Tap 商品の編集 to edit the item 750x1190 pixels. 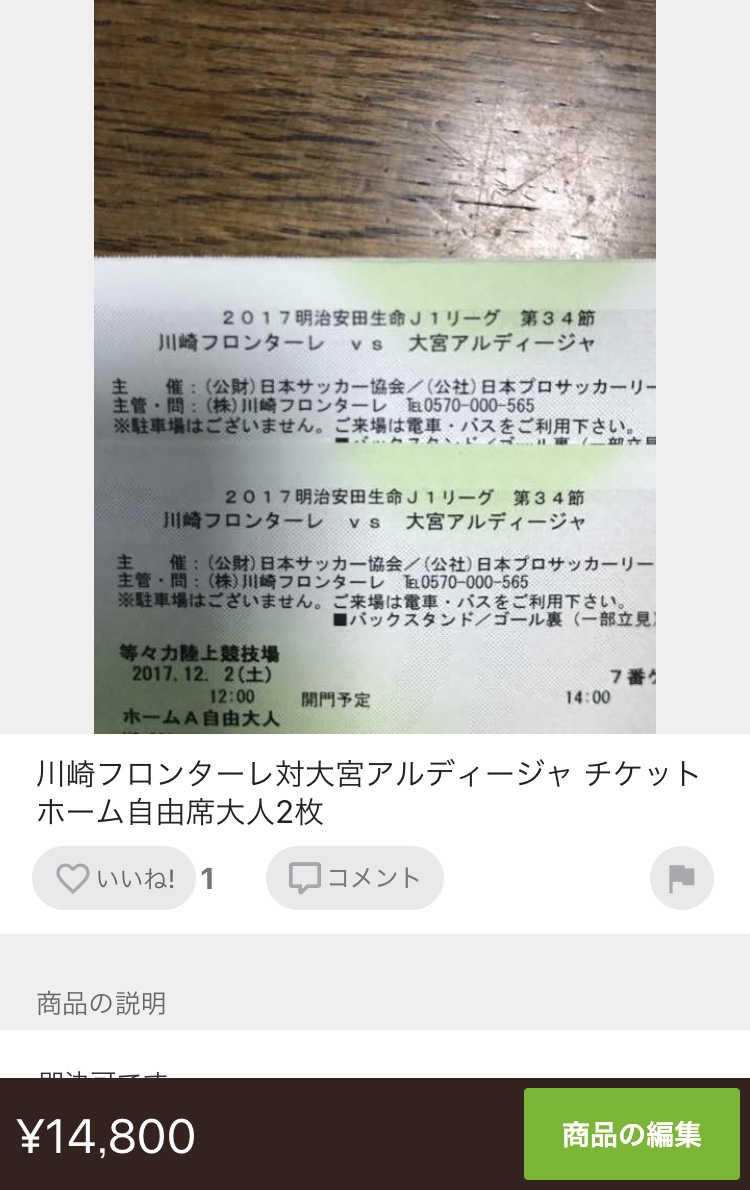631,1134
